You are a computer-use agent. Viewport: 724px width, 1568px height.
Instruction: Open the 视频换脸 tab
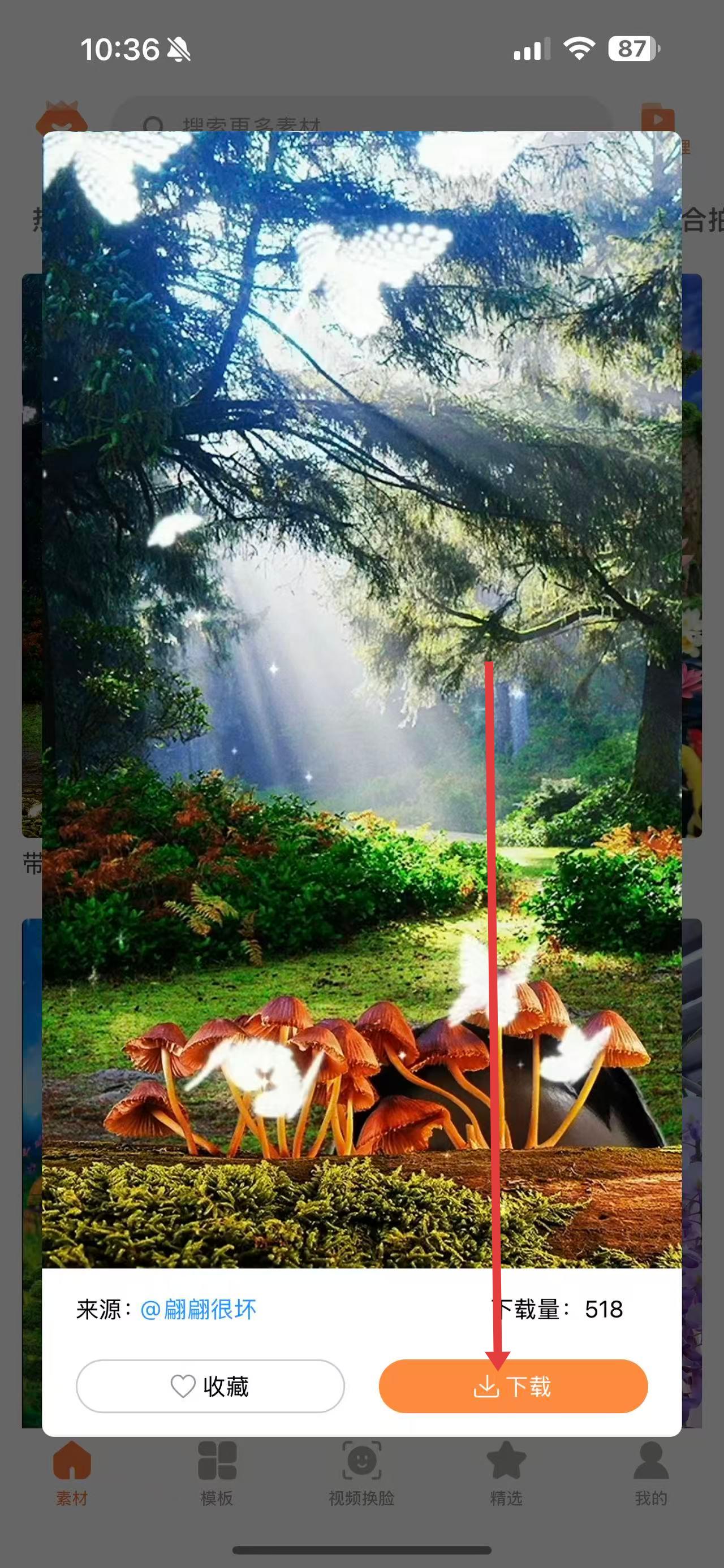(361, 1473)
